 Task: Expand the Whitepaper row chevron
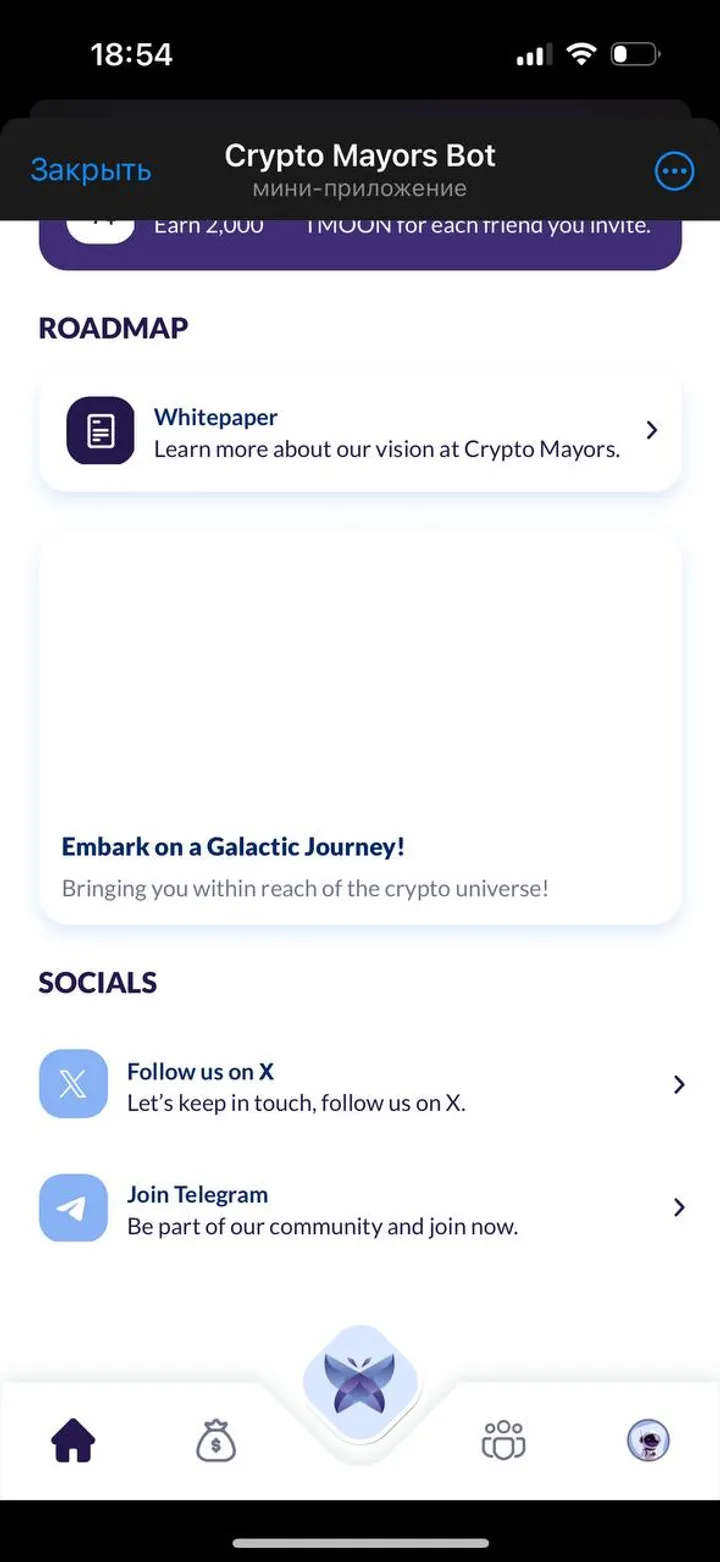tap(651, 430)
